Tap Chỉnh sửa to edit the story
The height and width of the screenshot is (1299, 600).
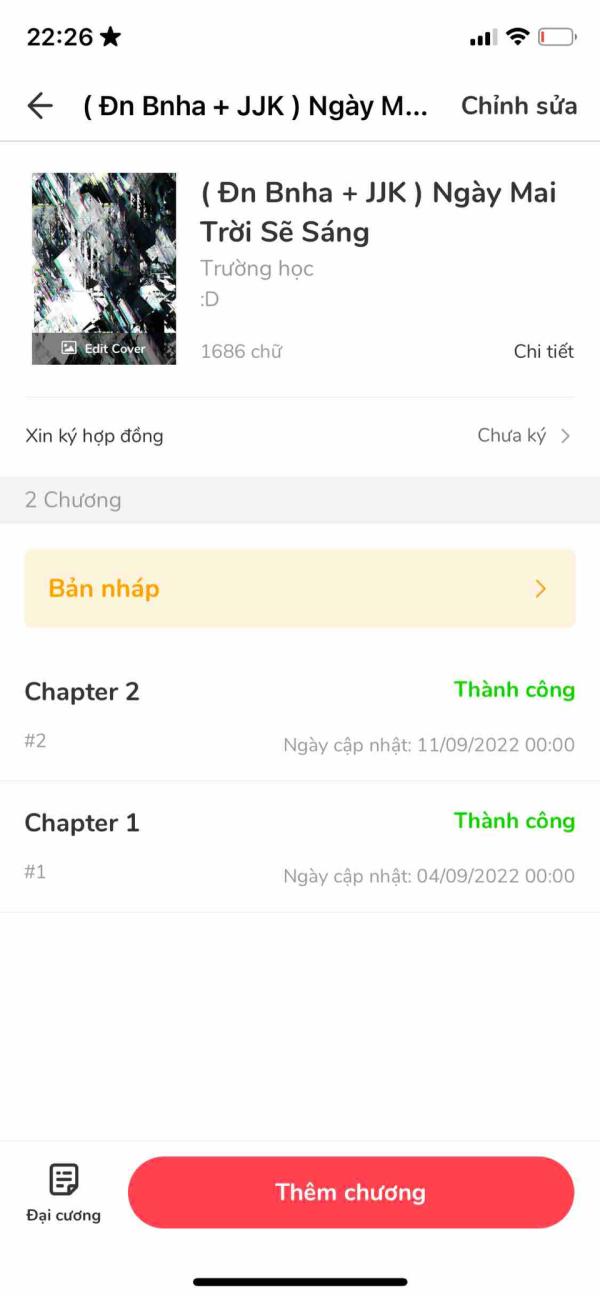click(518, 106)
